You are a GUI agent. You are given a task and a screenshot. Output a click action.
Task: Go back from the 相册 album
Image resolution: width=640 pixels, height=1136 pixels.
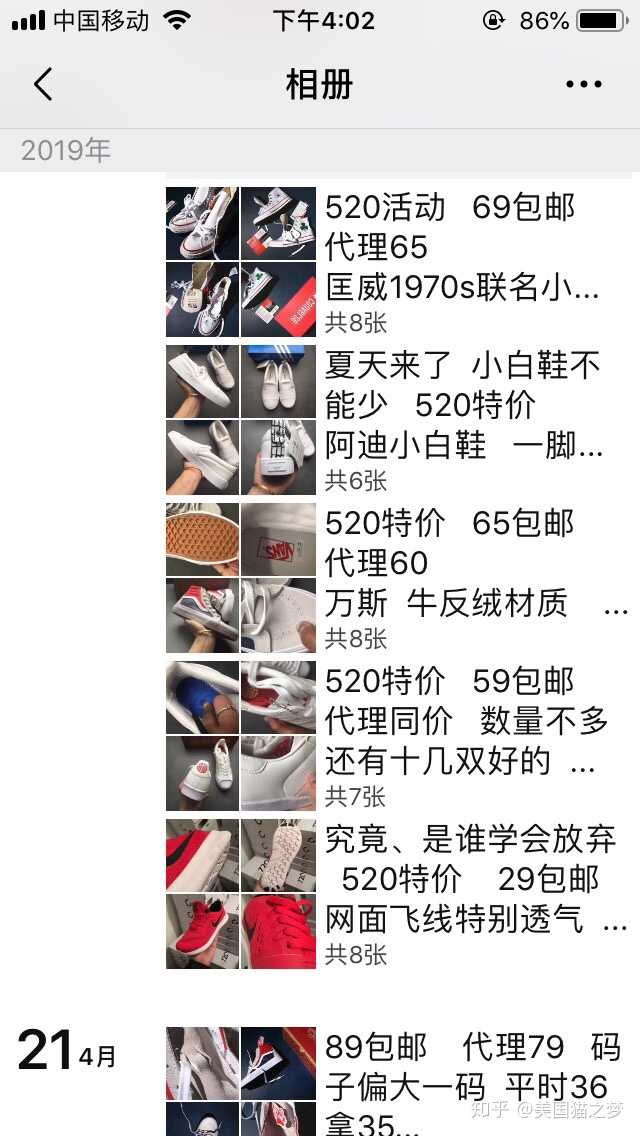42,85
